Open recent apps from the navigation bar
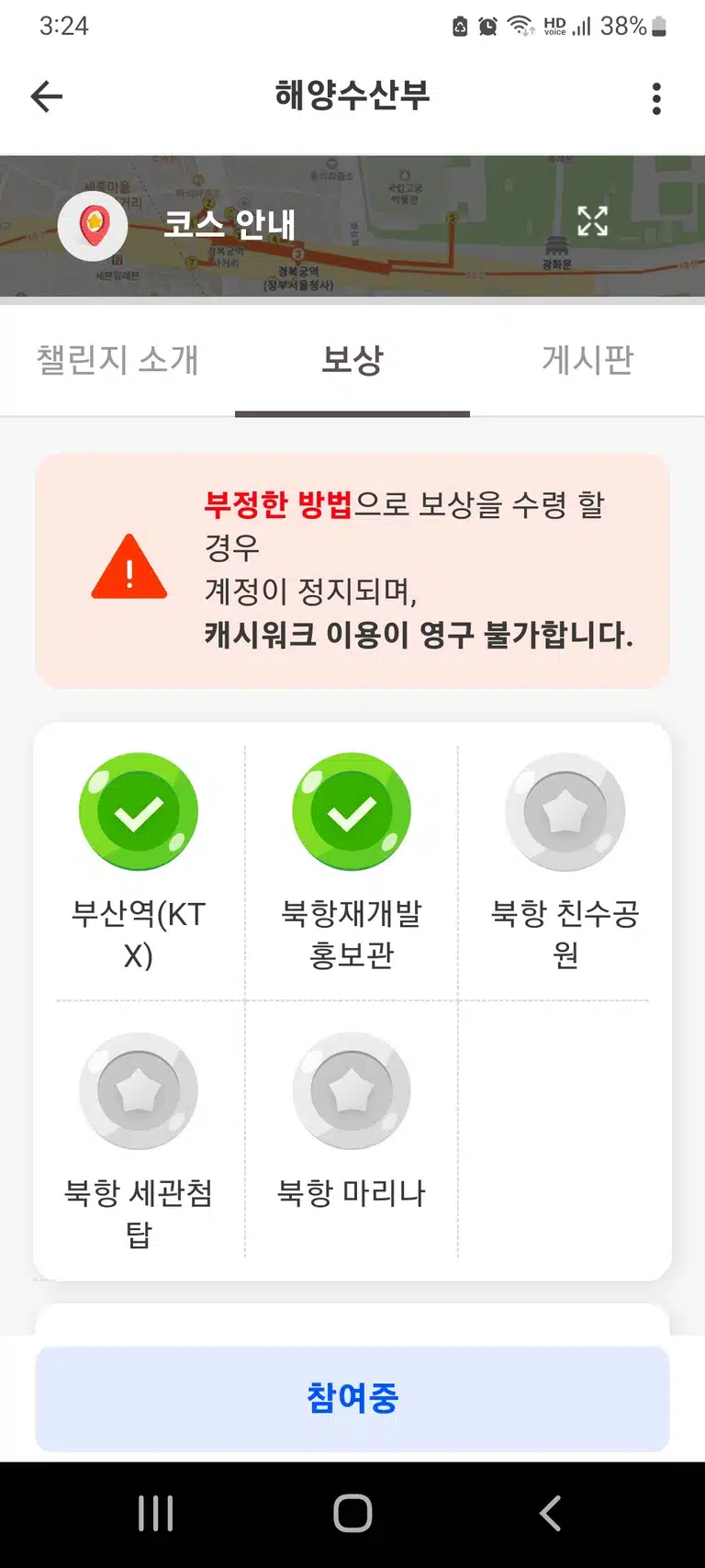 pos(156,1513)
